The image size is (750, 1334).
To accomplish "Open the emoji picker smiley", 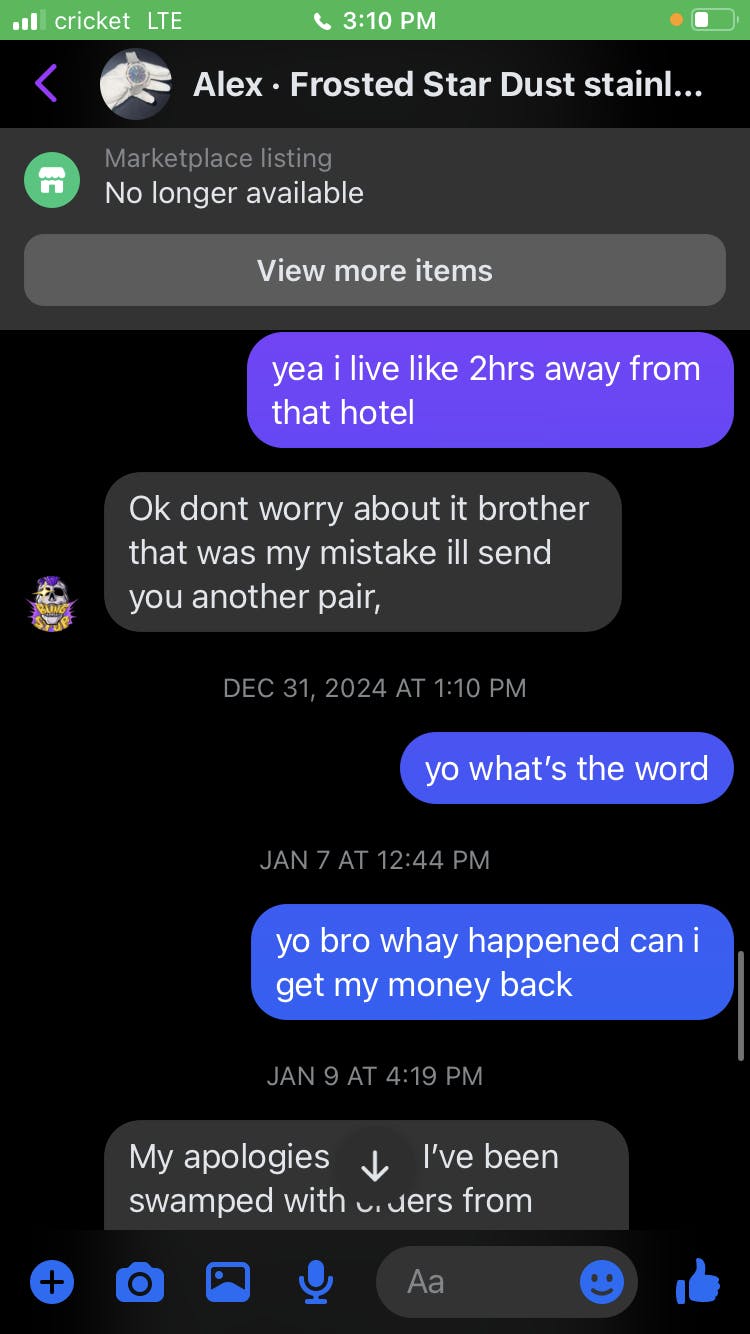I will coord(602,1281).
